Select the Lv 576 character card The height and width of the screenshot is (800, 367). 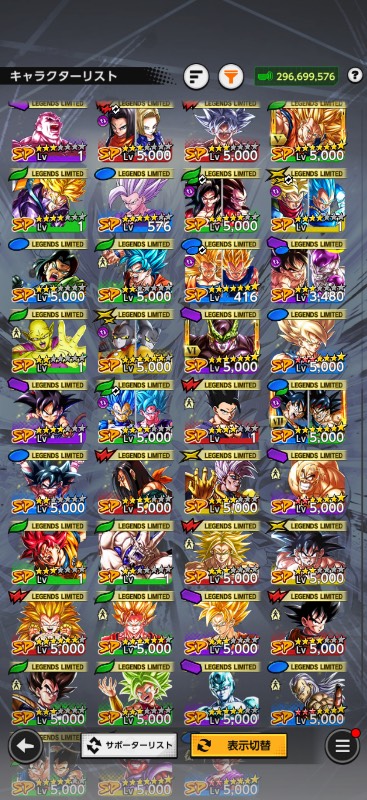tap(134, 201)
